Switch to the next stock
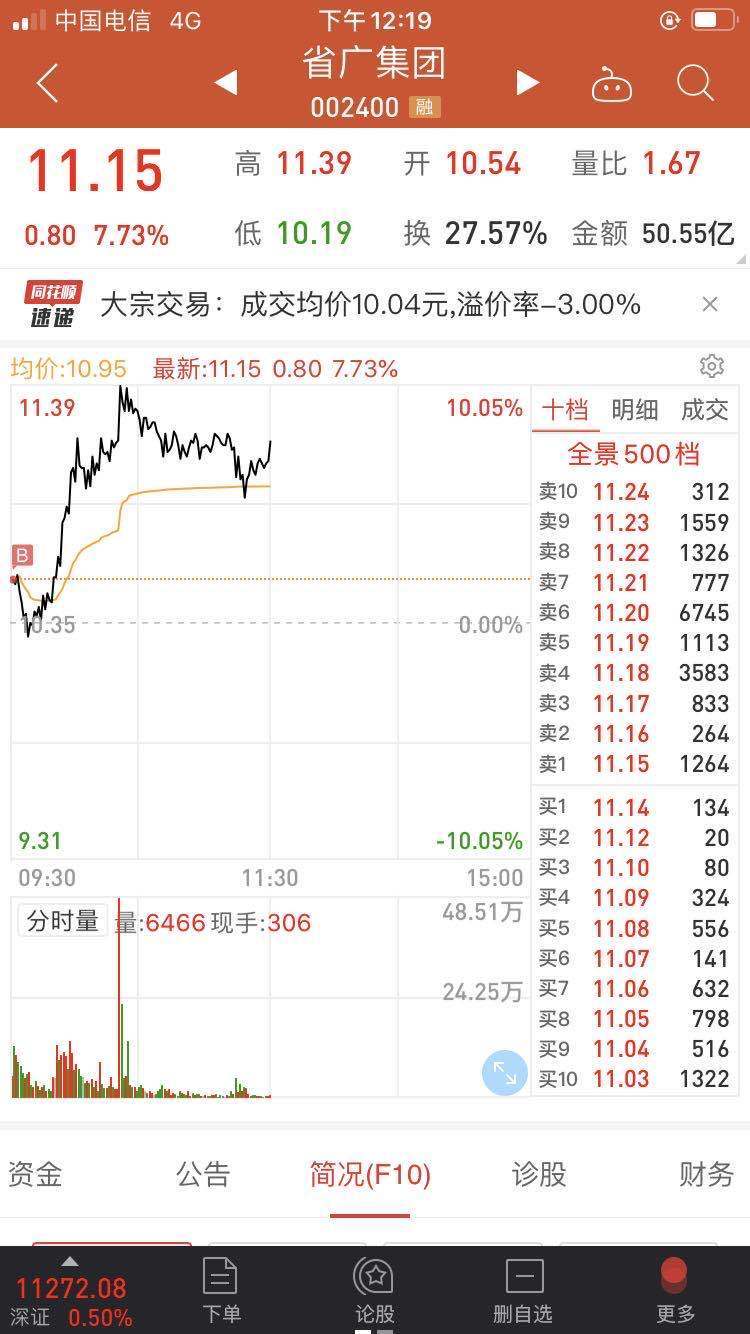Image resolution: width=750 pixels, height=1334 pixels. 527,83
